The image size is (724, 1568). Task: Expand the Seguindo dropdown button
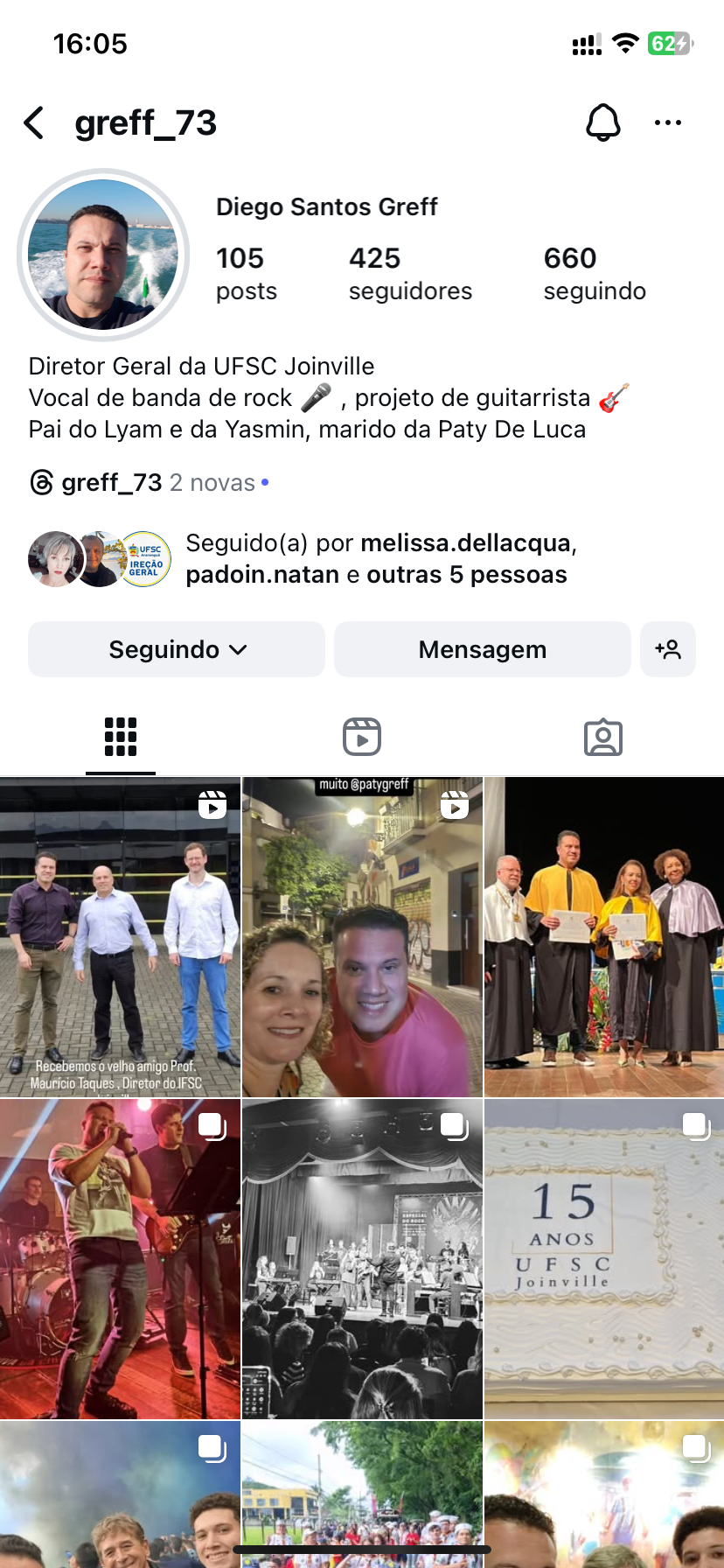177,649
